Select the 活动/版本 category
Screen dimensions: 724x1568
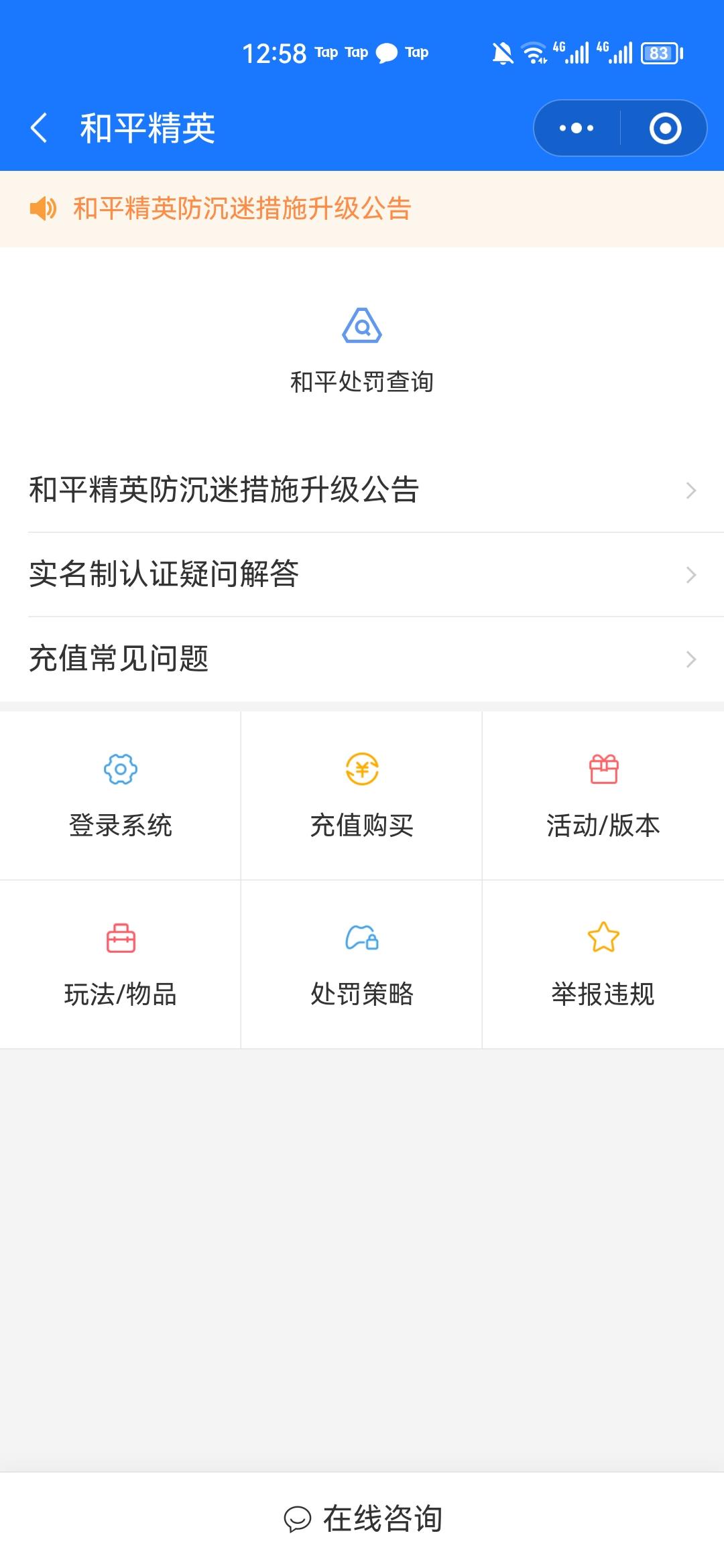(603, 795)
